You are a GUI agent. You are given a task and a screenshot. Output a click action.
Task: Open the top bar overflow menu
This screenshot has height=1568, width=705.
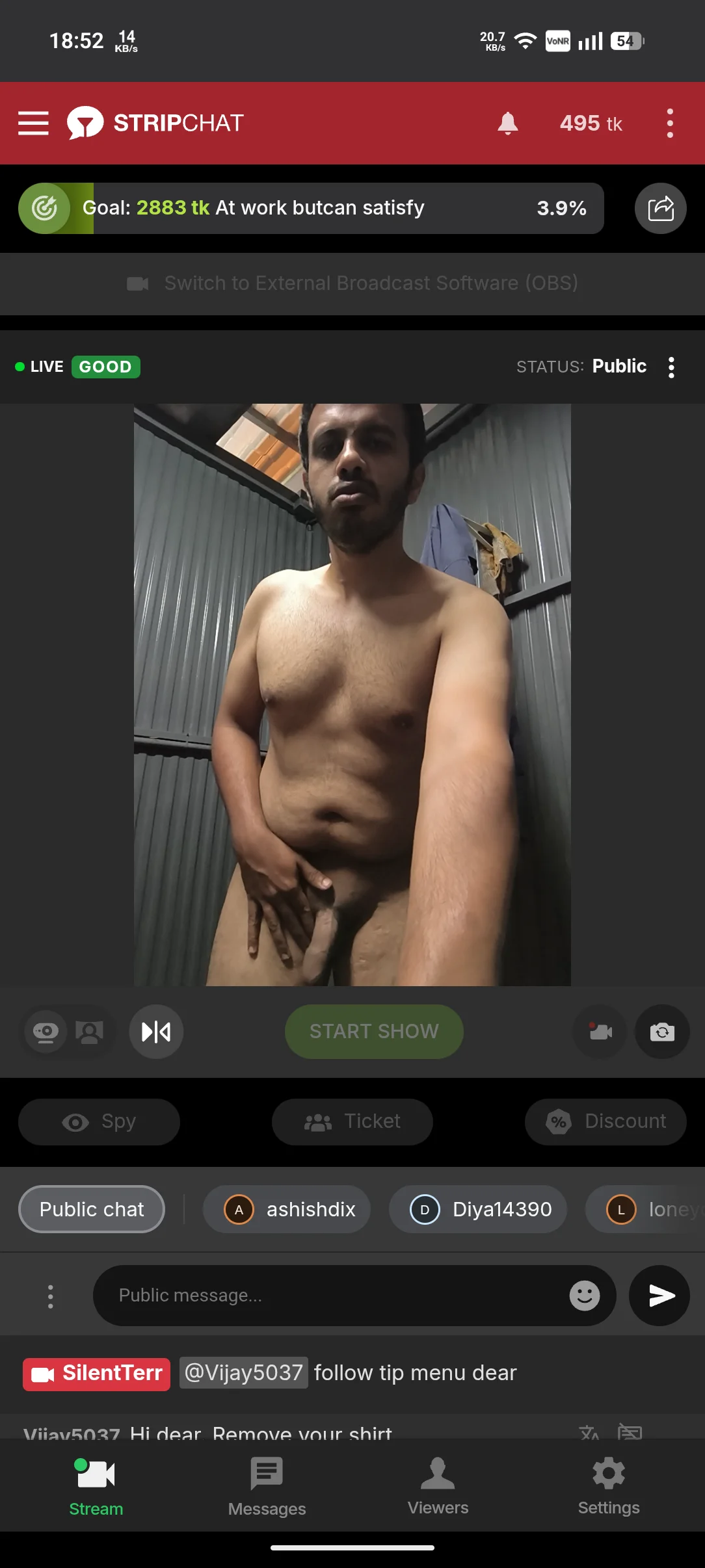click(670, 123)
